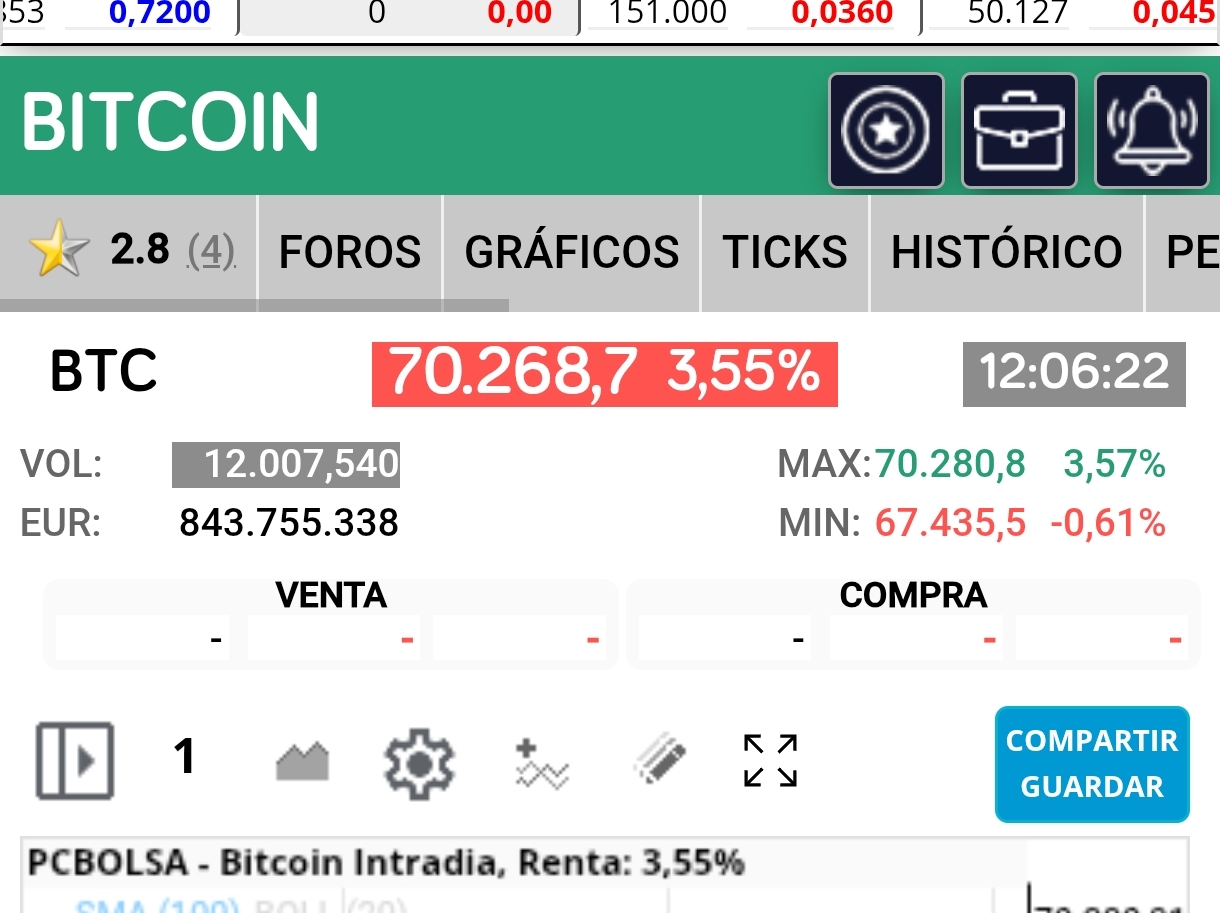View the HISTÓRICO tab

point(1006,252)
